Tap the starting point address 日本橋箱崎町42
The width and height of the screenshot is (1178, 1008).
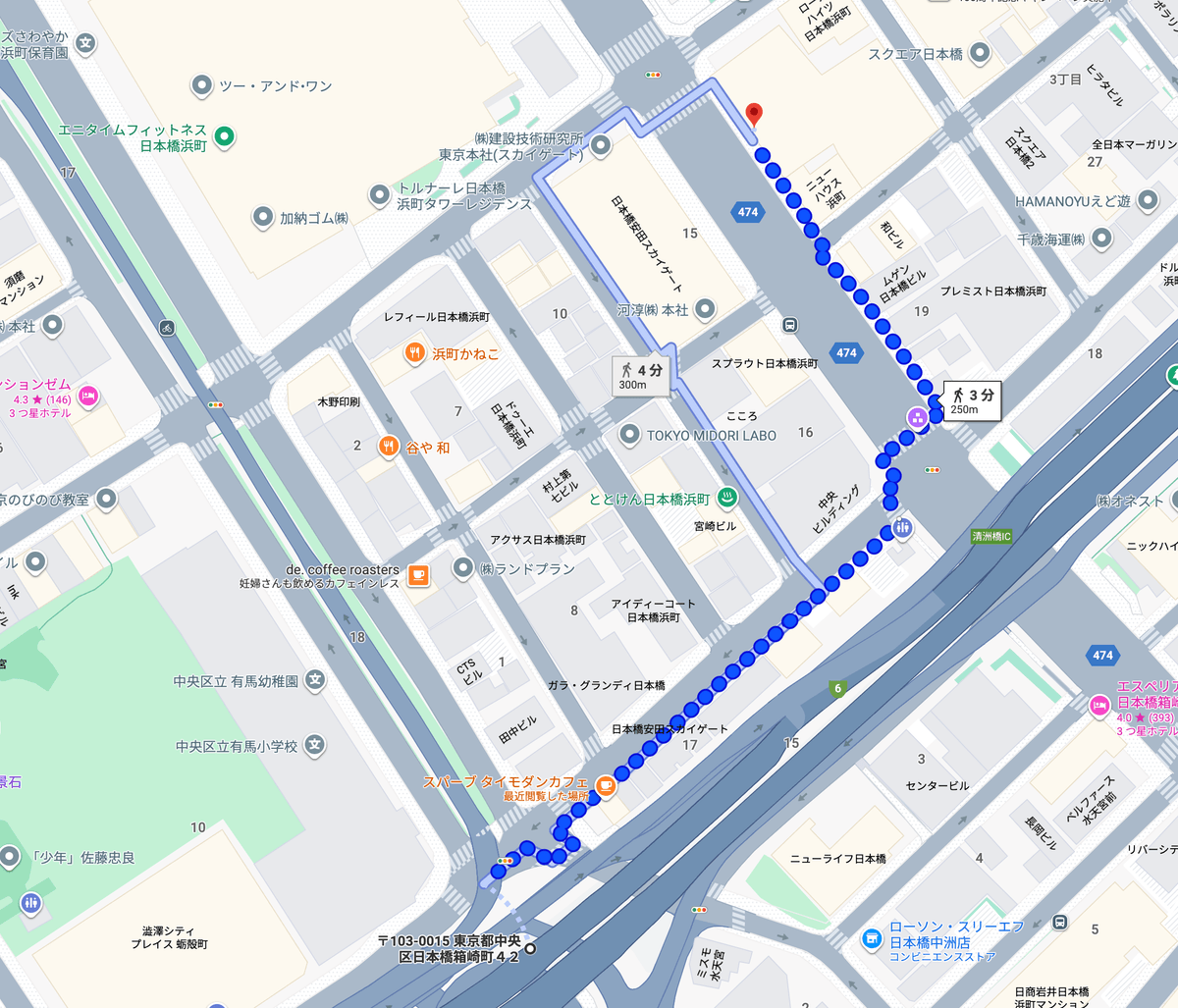tap(530, 948)
